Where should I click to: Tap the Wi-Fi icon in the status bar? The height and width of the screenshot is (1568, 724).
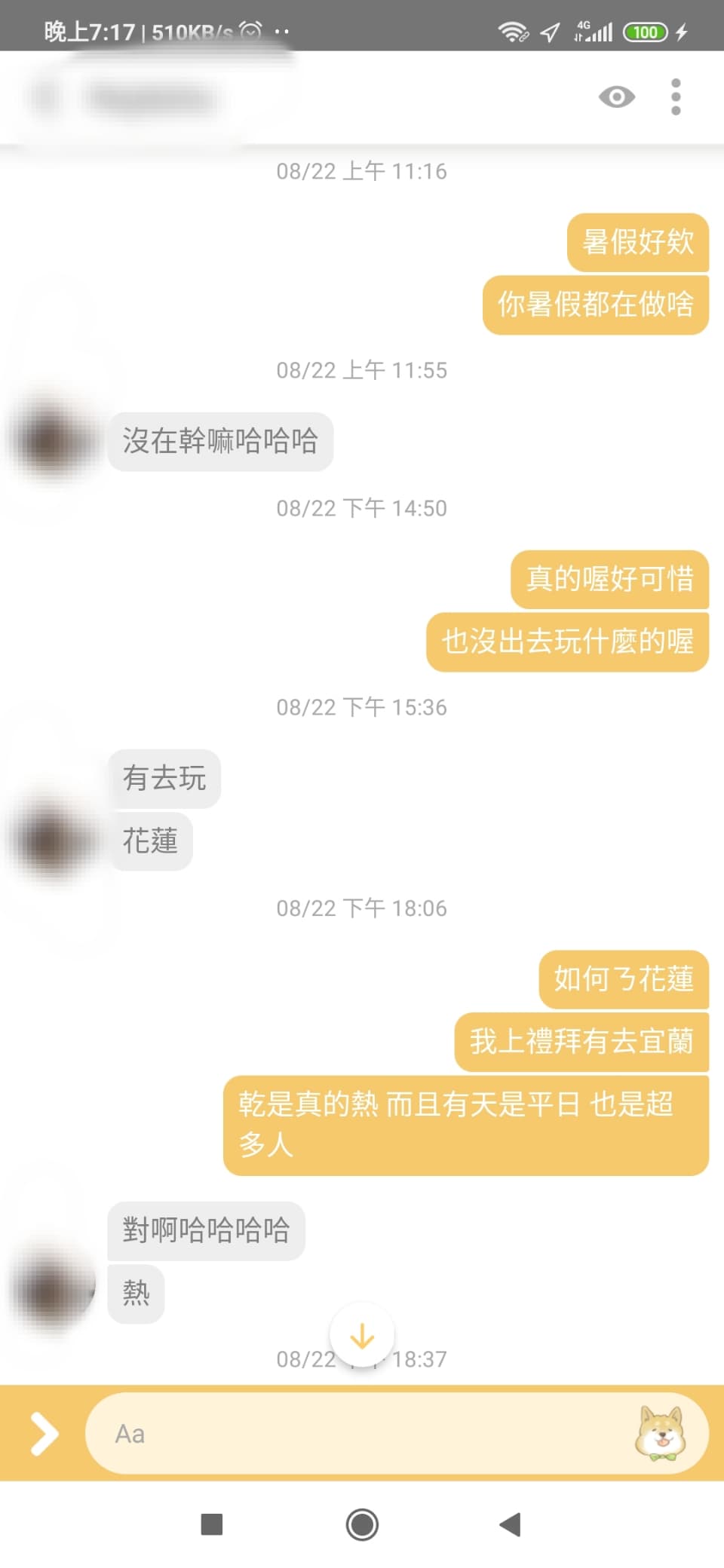pyautogui.click(x=515, y=32)
